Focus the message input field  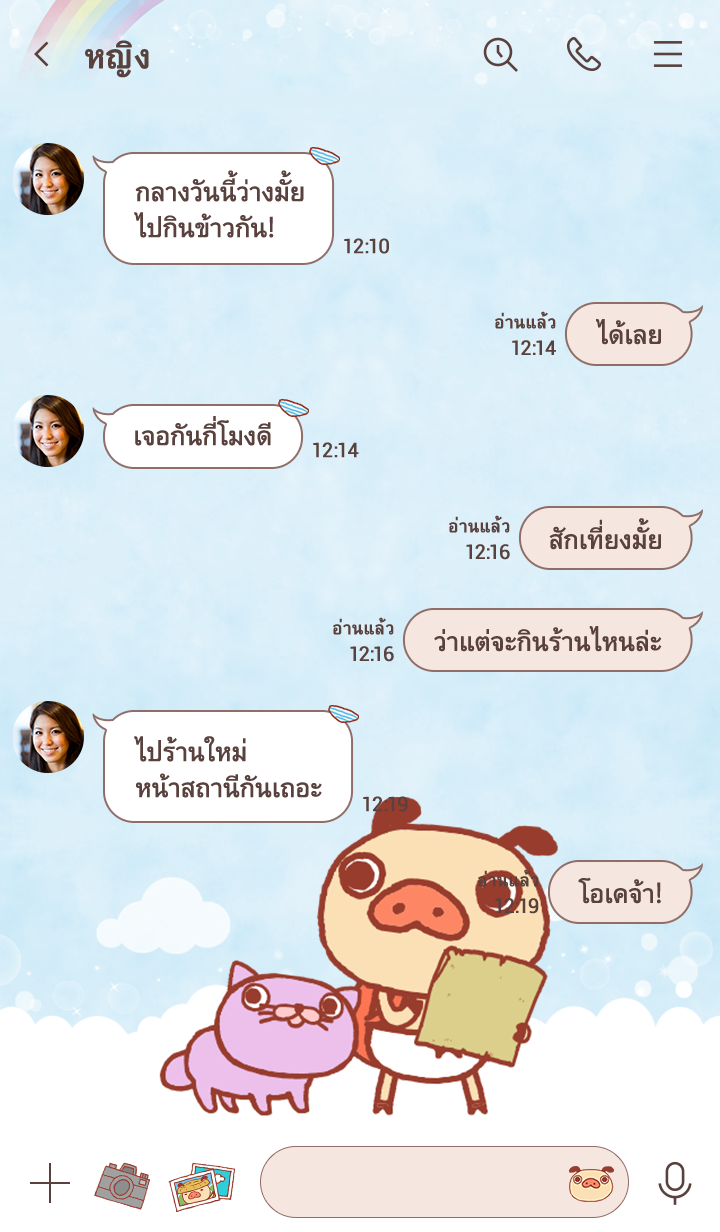coord(410,1182)
